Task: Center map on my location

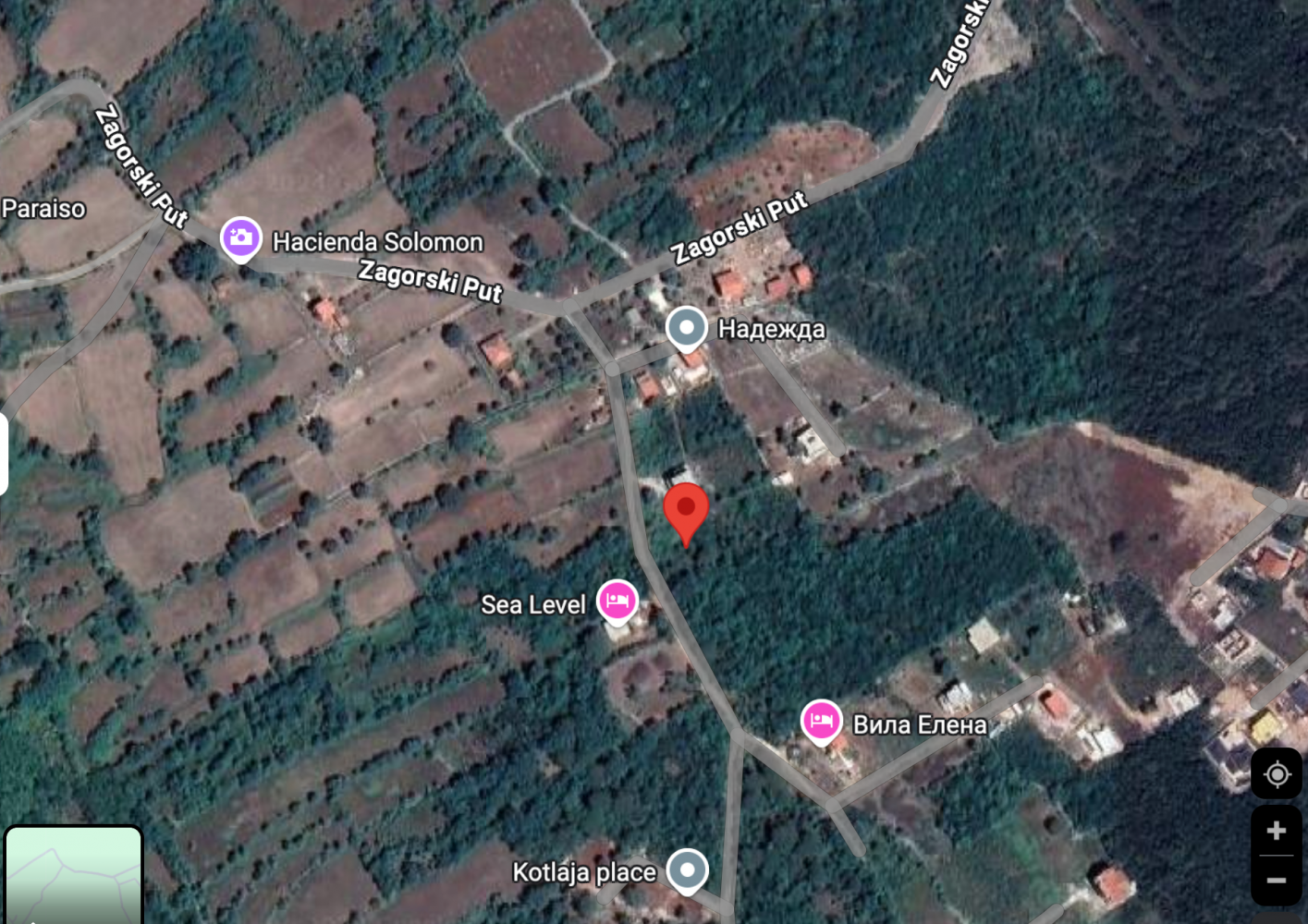Action: (1277, 774)
